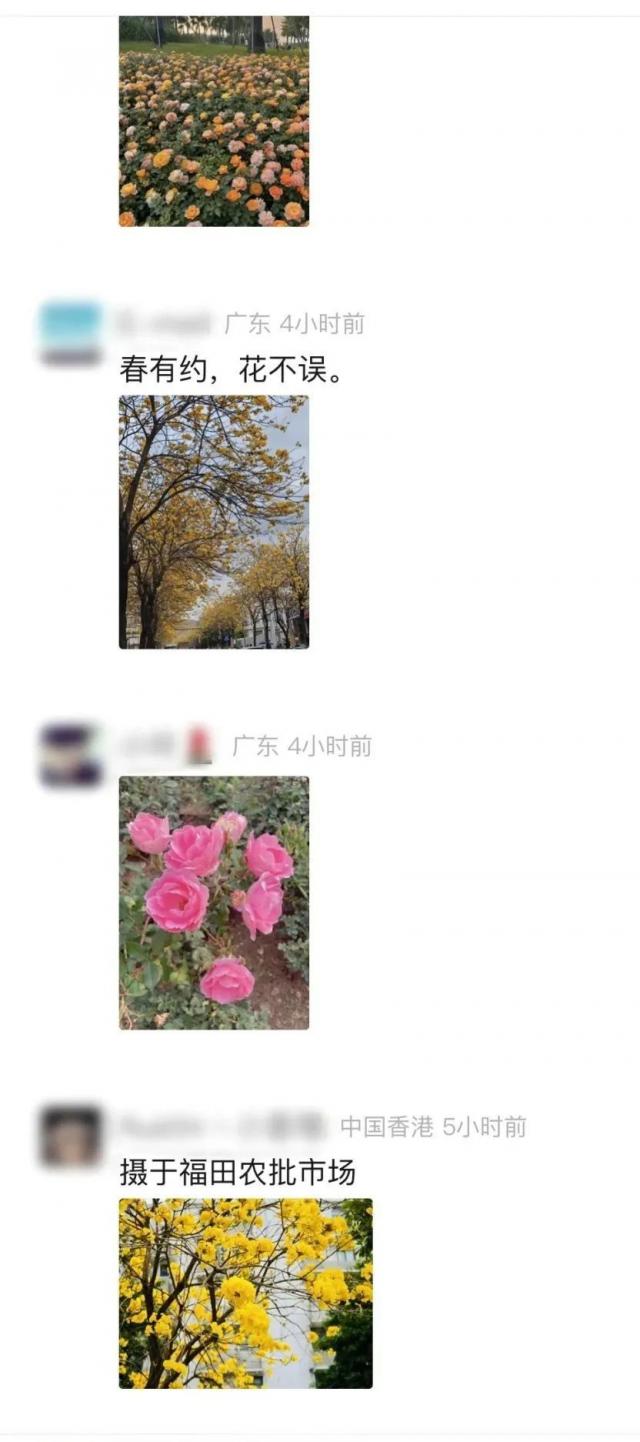
Task: View profile avatar of the 中国香港 commenter
Action: click(70, 1136)
